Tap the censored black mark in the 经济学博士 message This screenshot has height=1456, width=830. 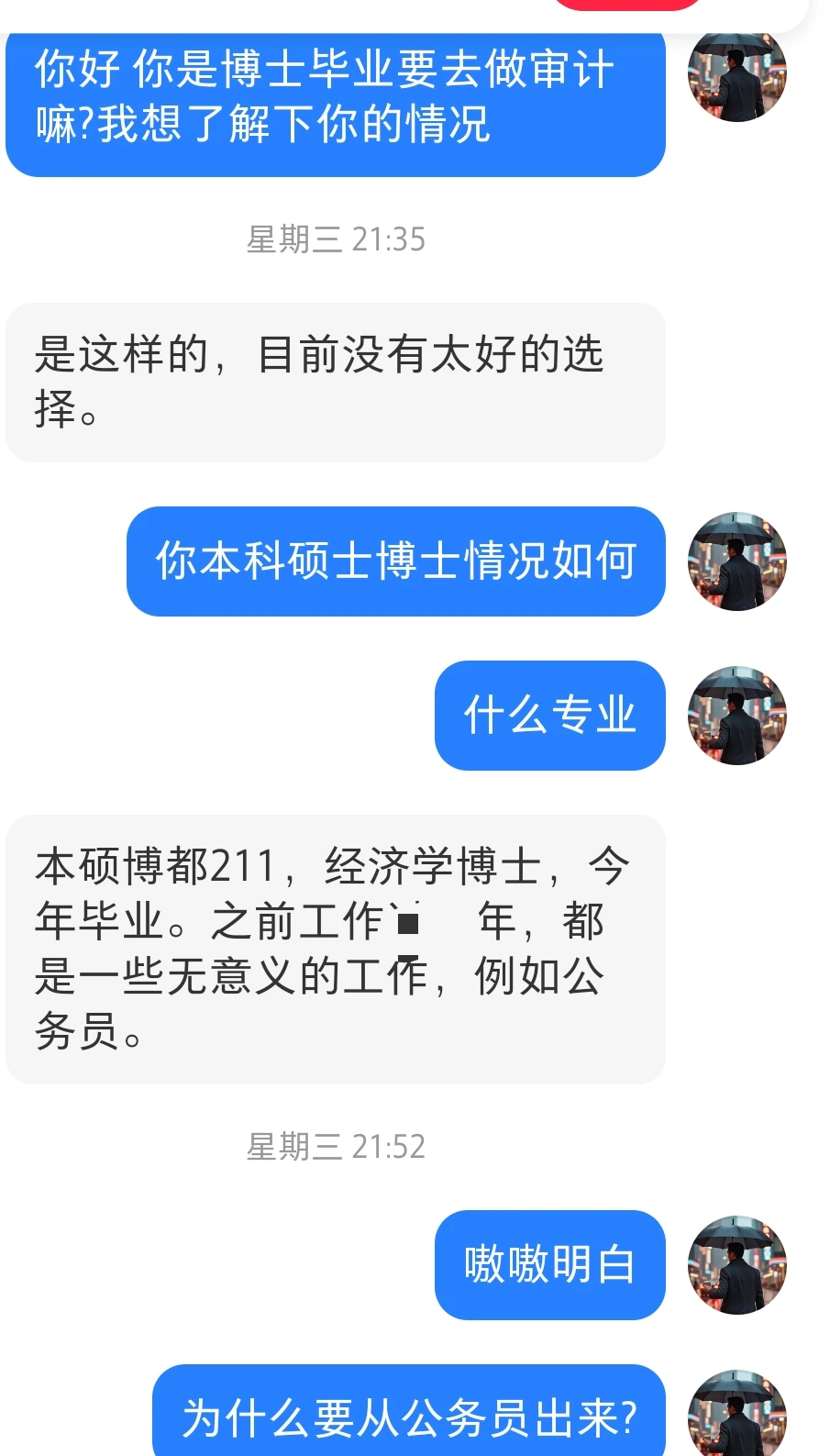pos(407,922)
